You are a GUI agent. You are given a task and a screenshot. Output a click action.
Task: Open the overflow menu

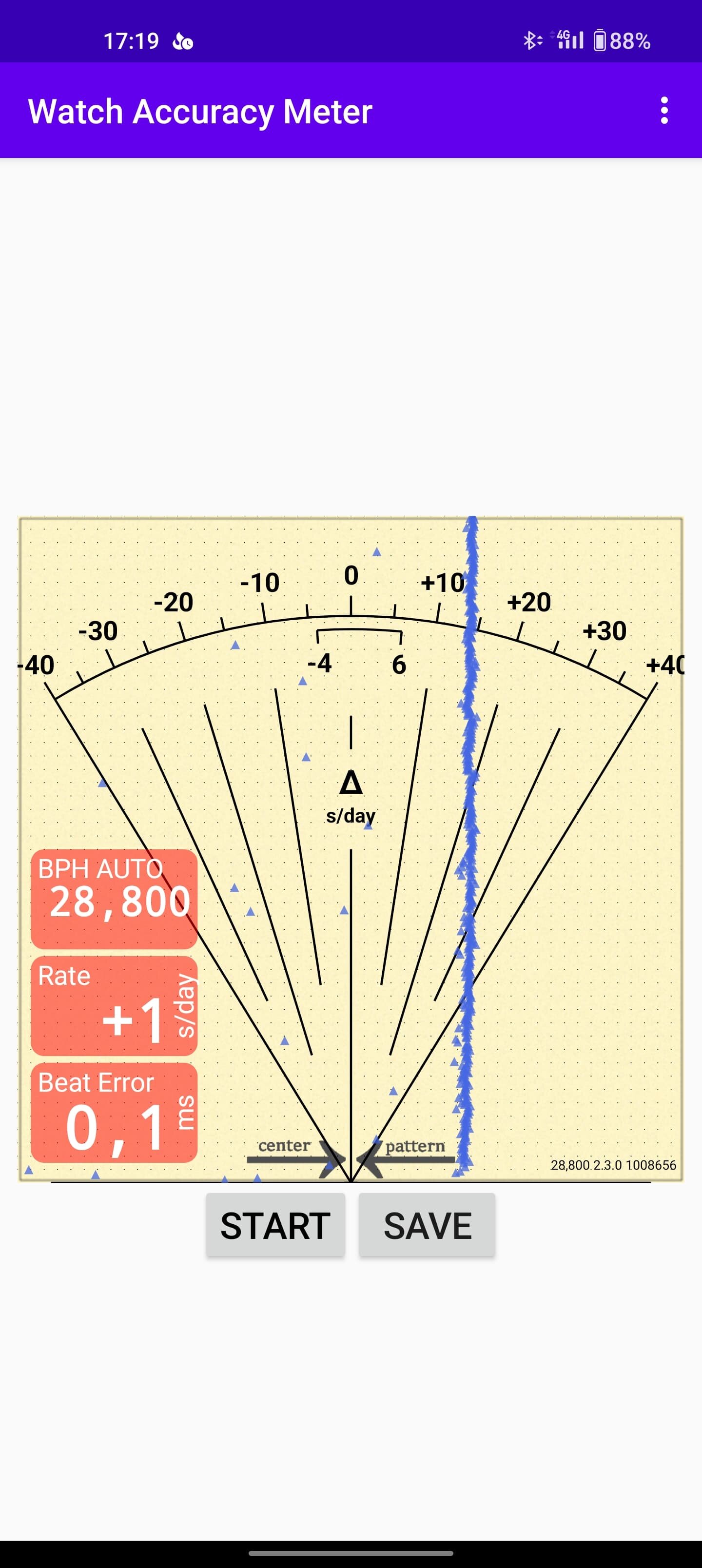663,111
